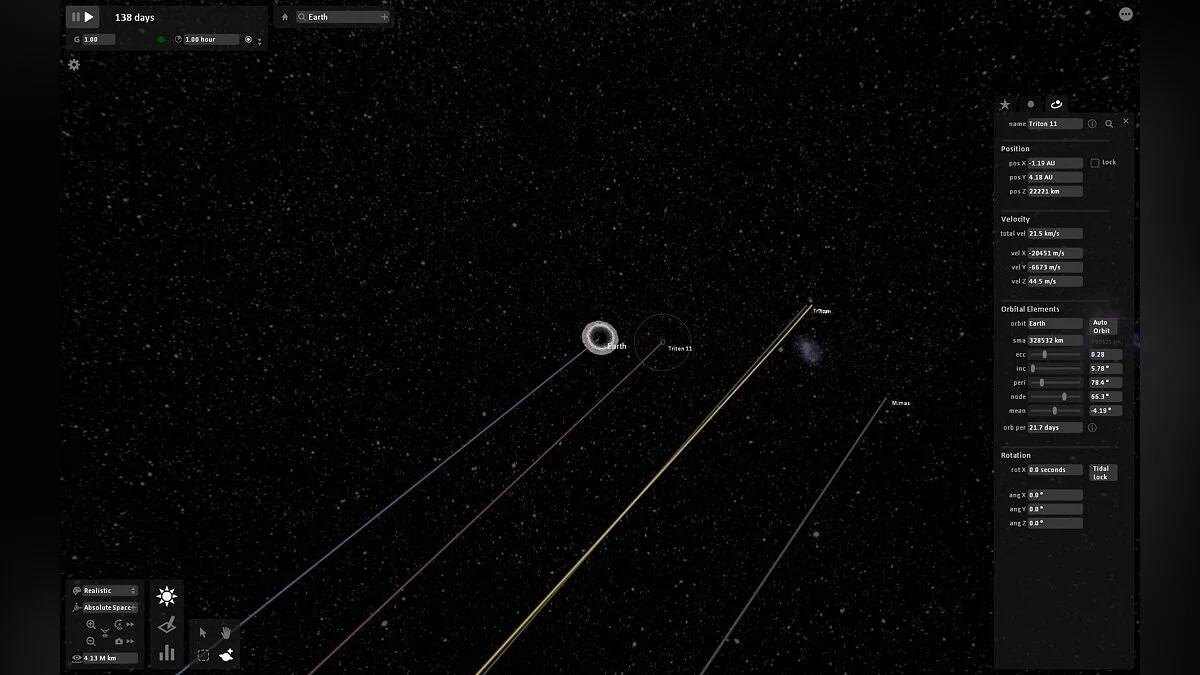This screenshot has width=1200, height=675.
Task: Edit the Triton 11 name field
Action: point(1055,124)
